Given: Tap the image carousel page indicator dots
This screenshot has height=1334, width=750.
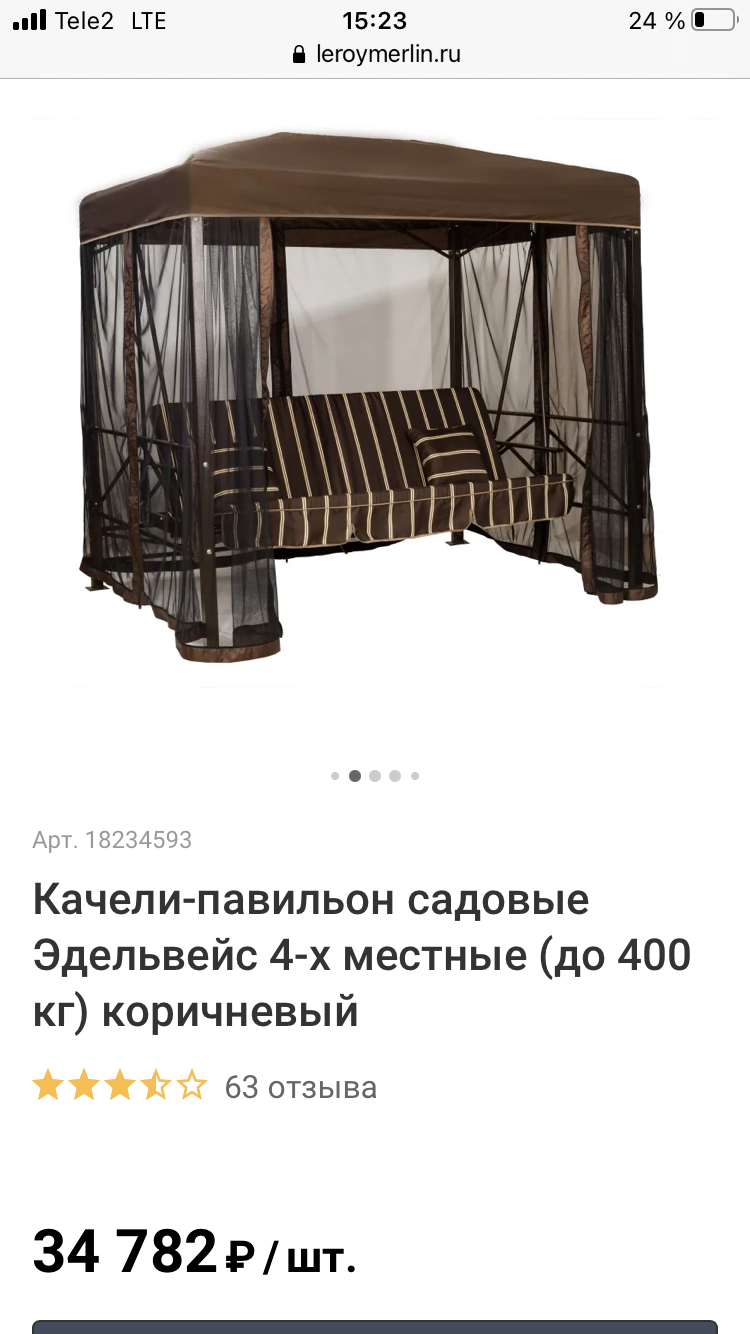Looking at the screenshot, I should (375, 776).
